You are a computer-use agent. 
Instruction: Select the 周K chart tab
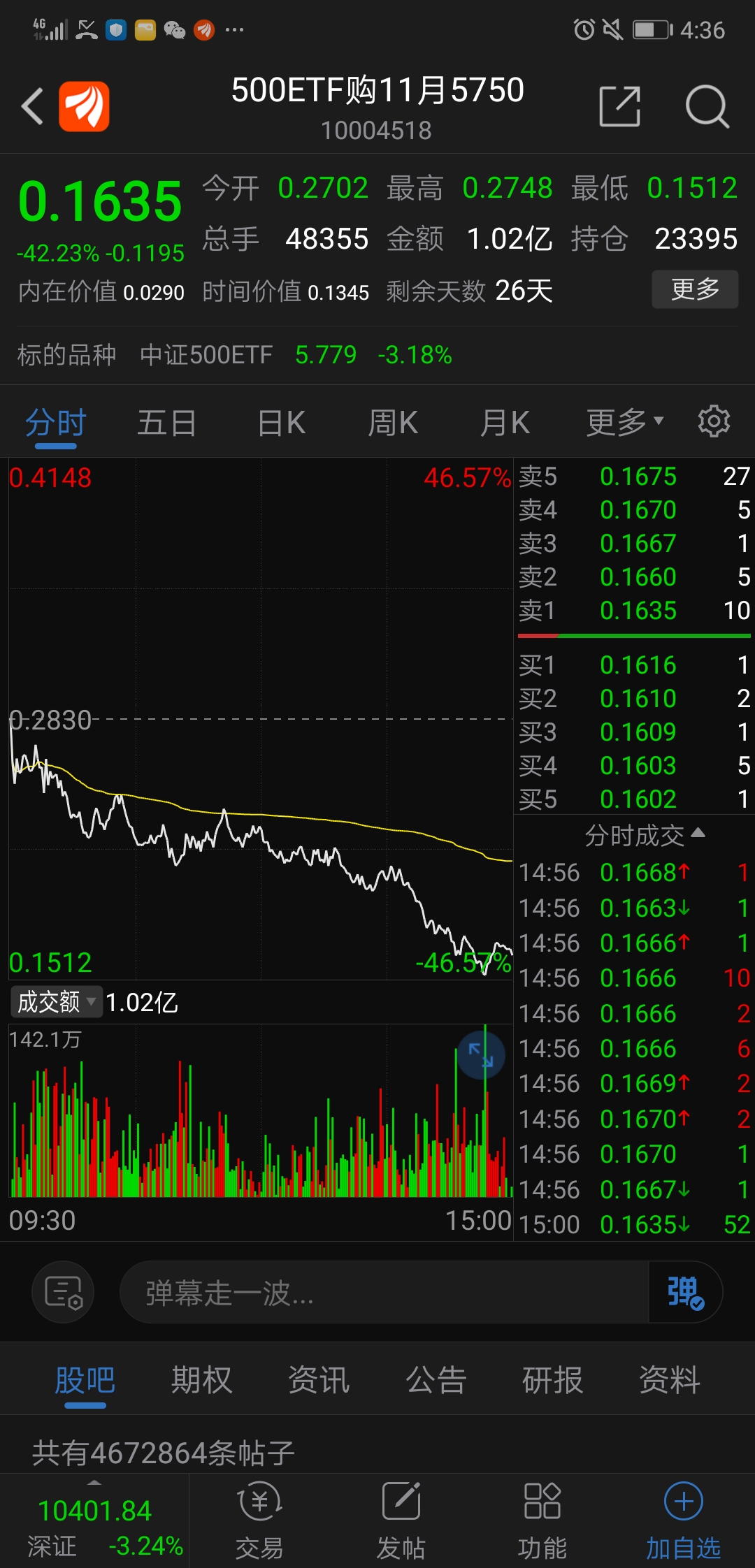click(393, 423)
